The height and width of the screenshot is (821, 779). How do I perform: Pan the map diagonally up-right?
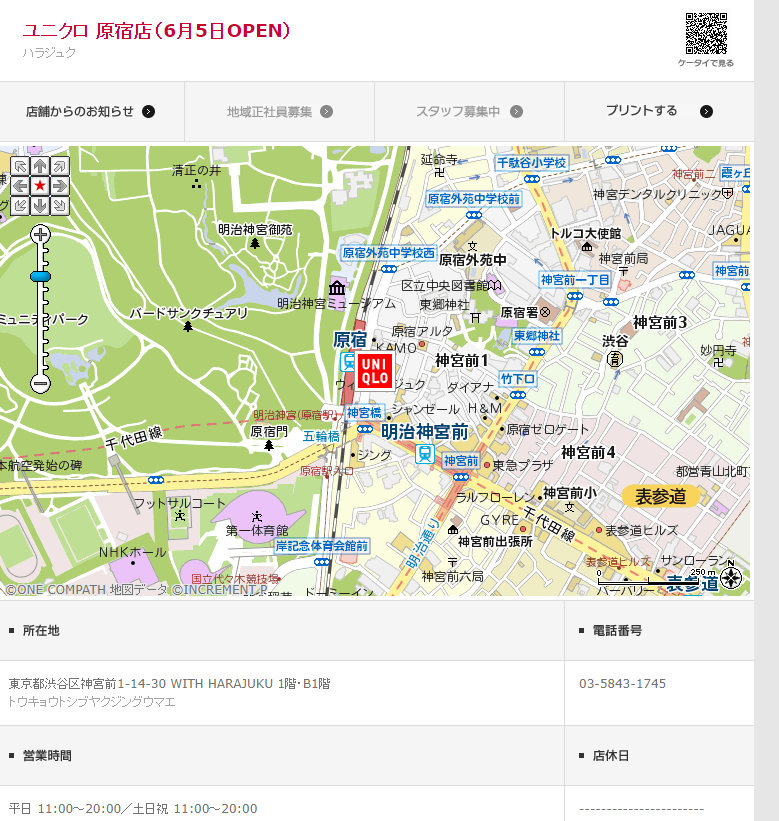60,166
